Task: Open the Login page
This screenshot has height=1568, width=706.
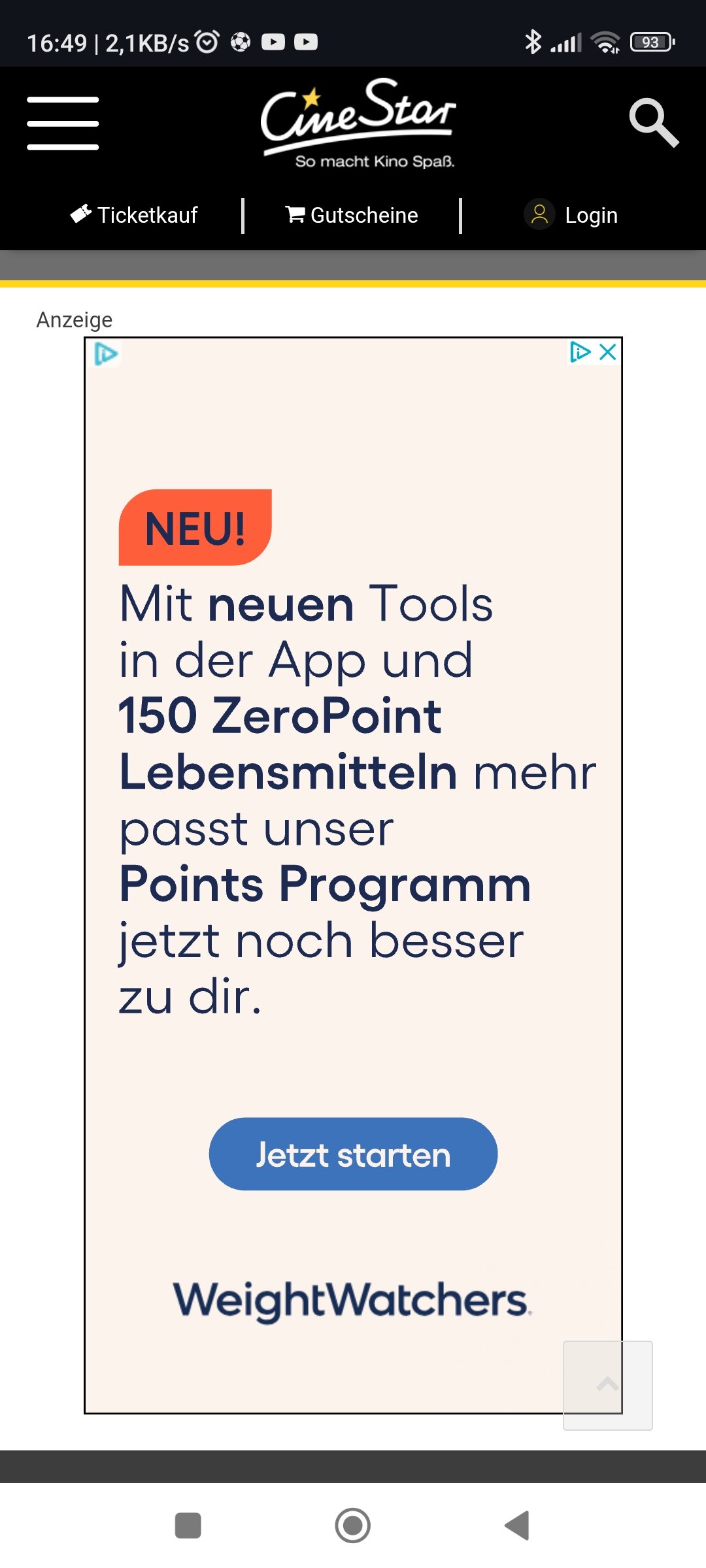Action: pos(571,215)
